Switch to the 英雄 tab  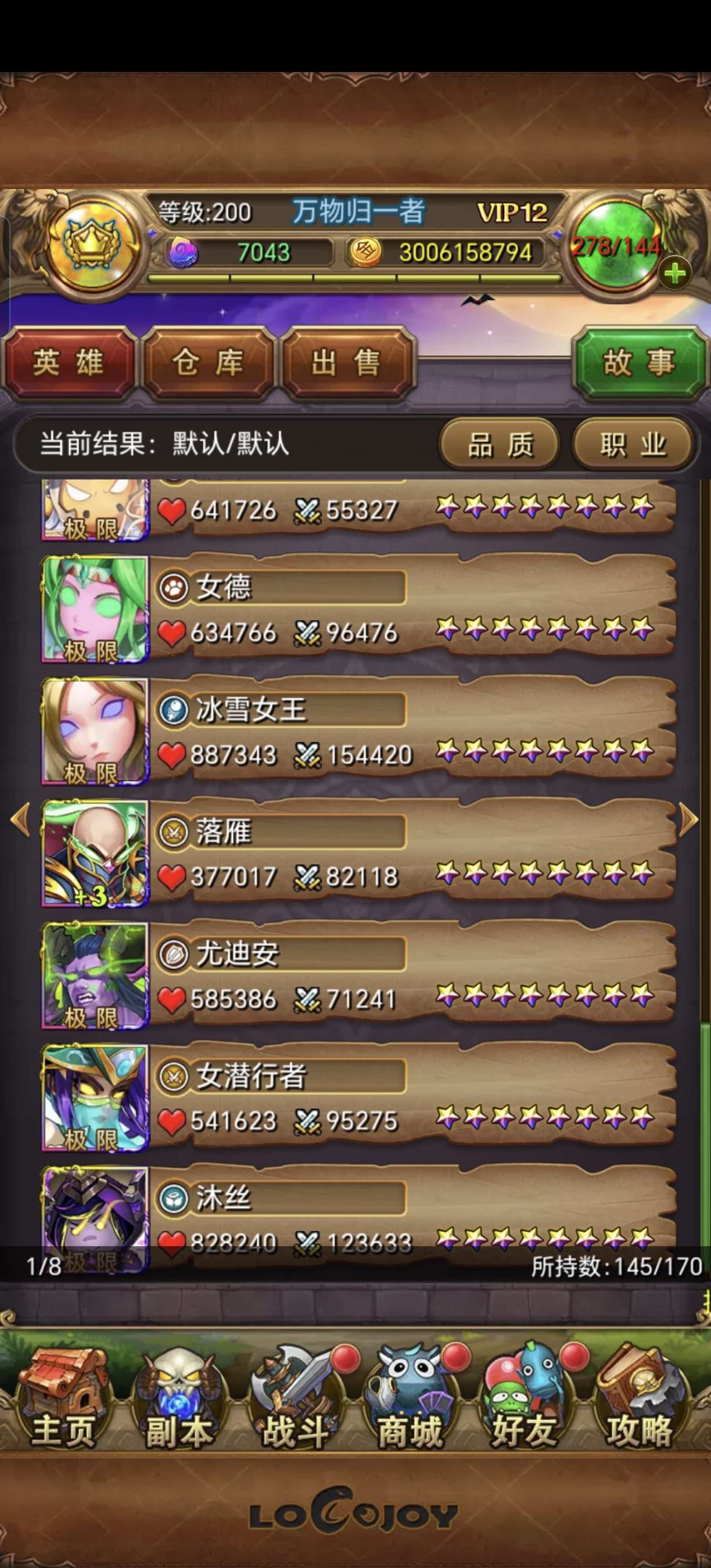(x=68, y=364)
